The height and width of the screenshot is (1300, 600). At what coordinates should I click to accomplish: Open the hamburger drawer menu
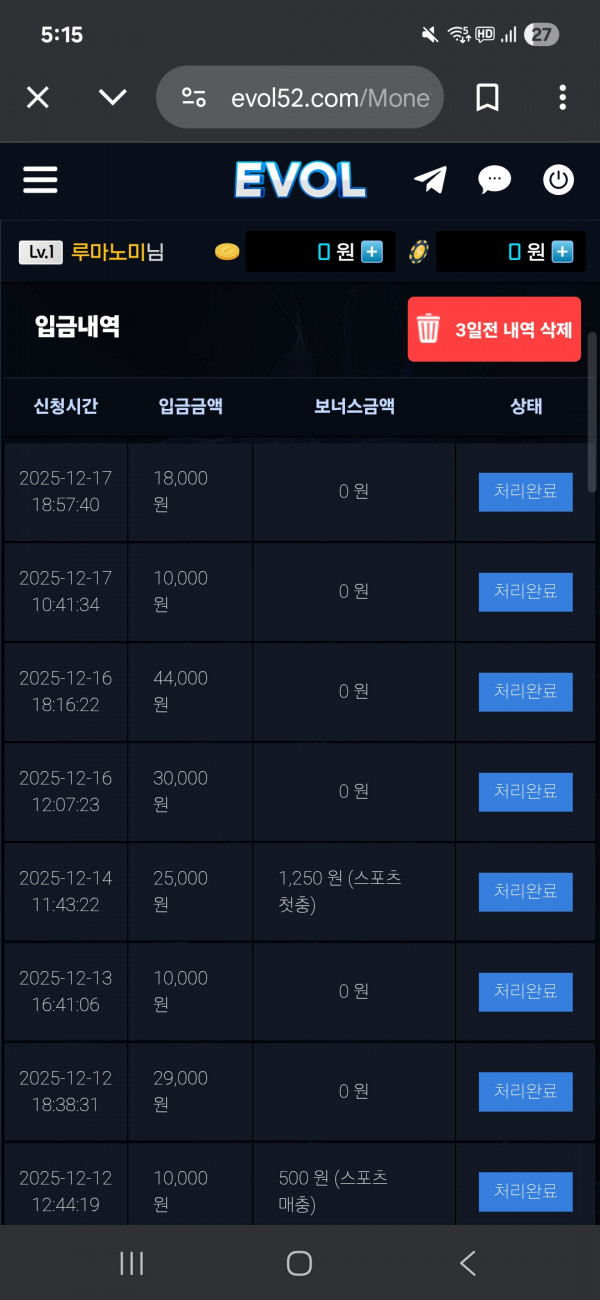pos(40,180)
